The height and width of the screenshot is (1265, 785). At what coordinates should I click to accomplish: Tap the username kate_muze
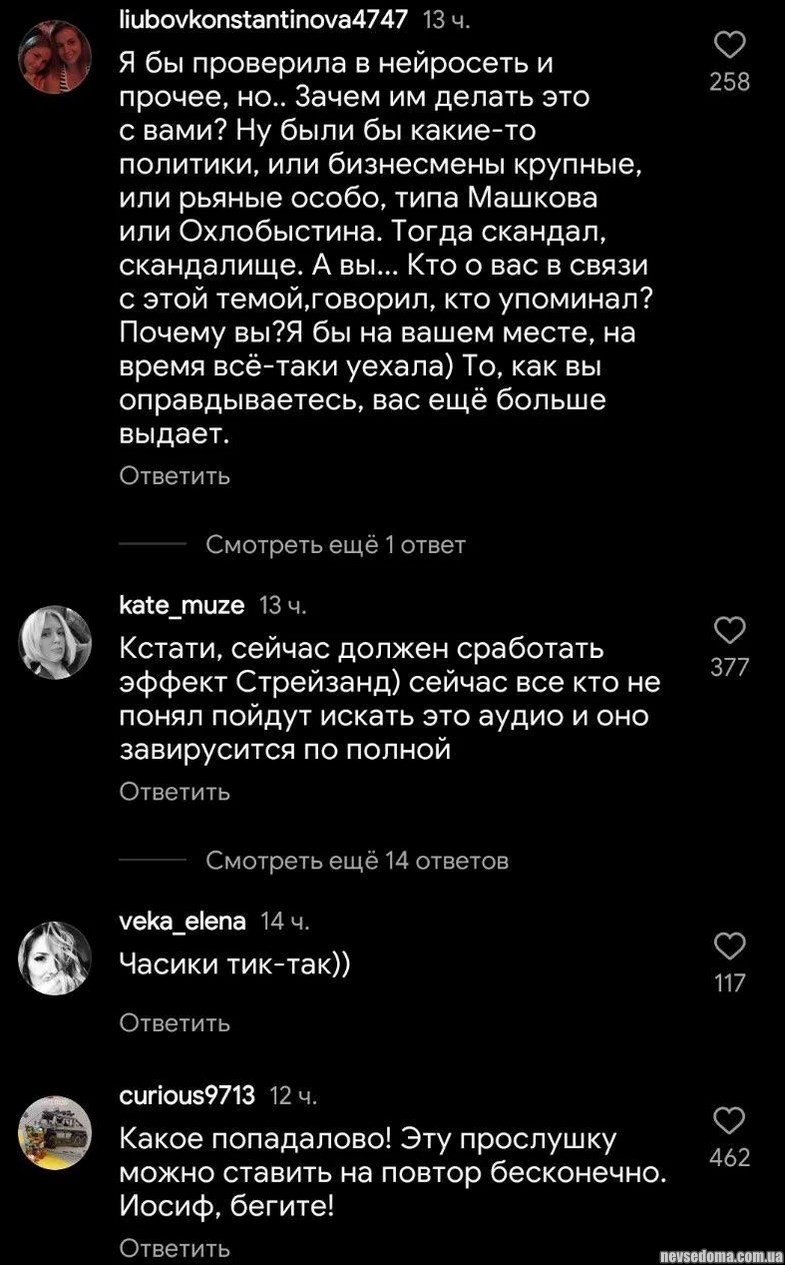(x=181, y=605)
